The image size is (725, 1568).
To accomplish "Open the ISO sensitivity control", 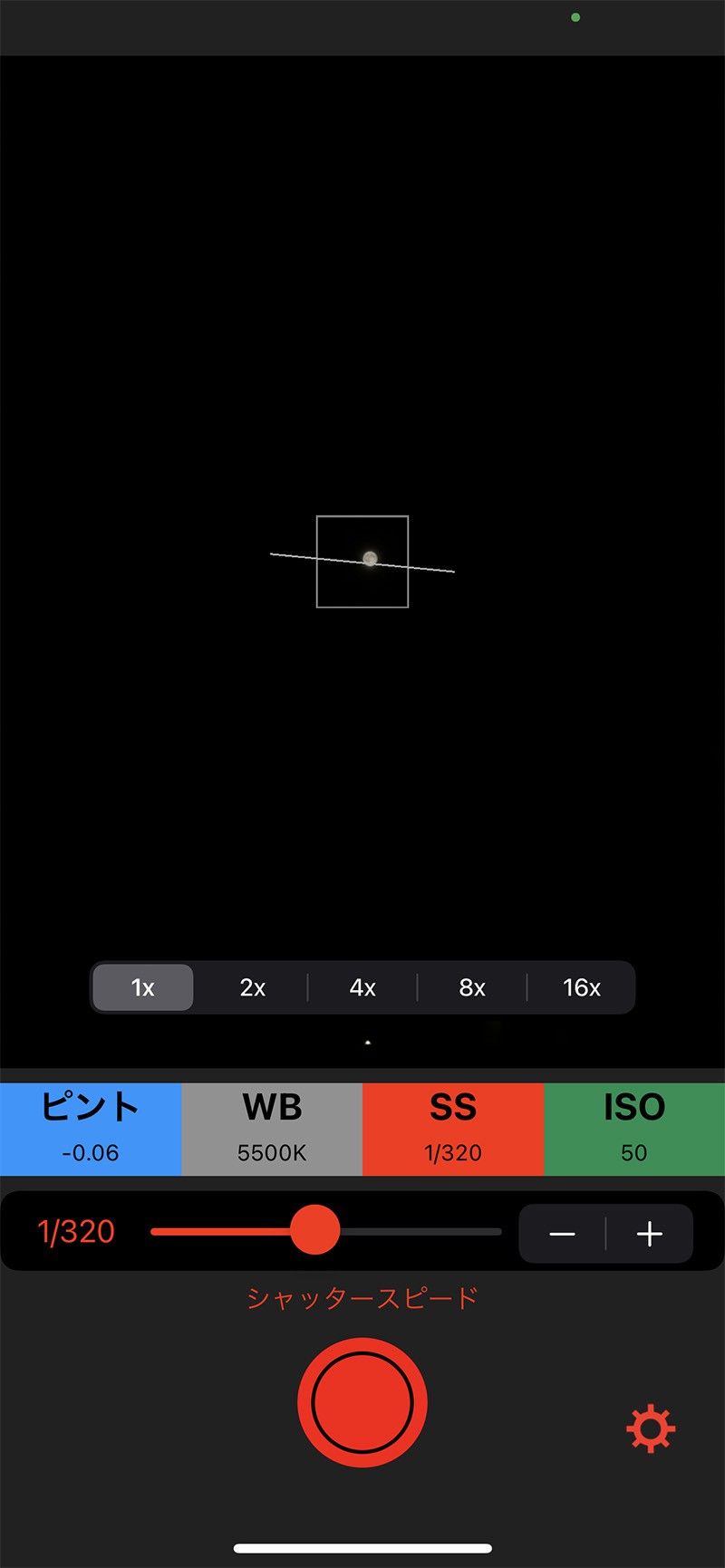I will tap(634, 1126).
